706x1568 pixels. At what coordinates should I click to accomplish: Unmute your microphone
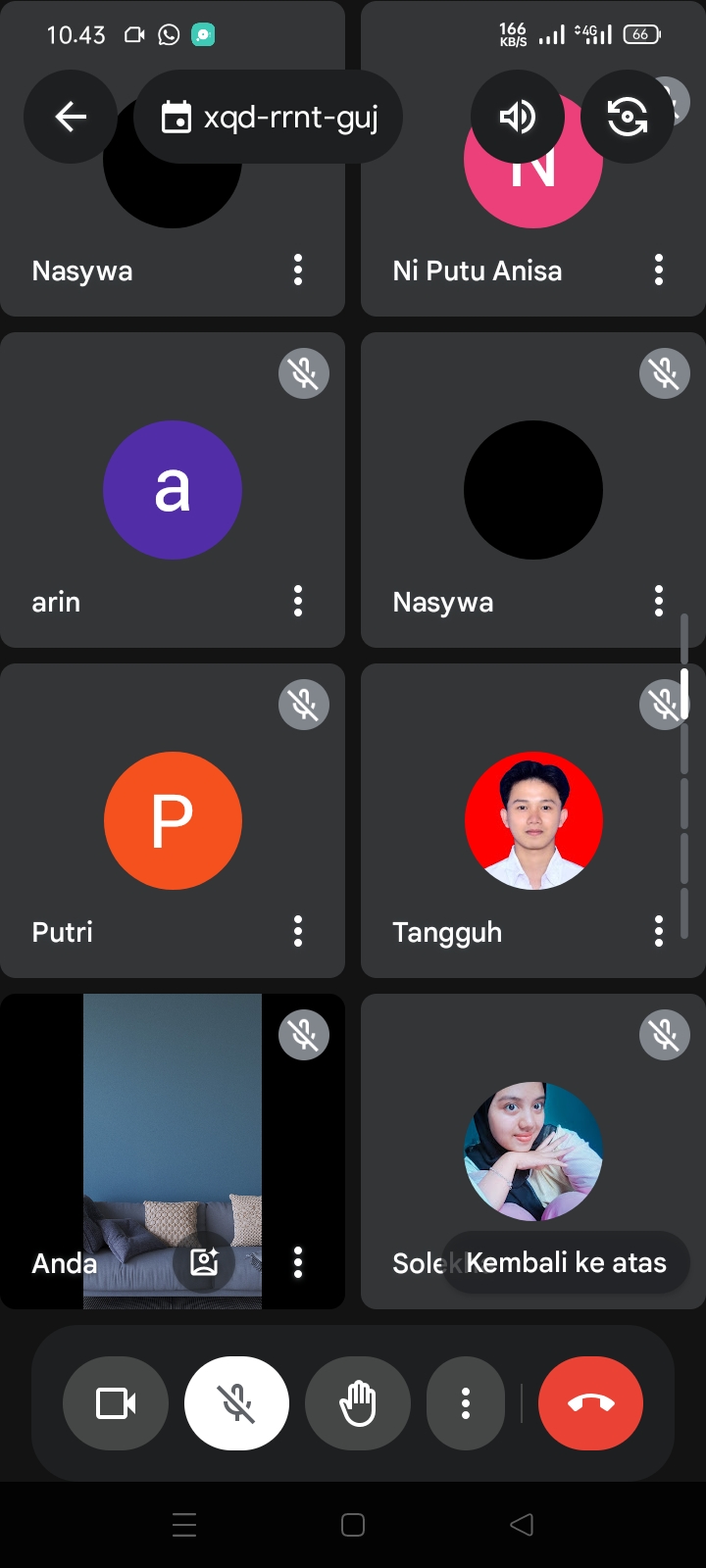[237, 1403]
